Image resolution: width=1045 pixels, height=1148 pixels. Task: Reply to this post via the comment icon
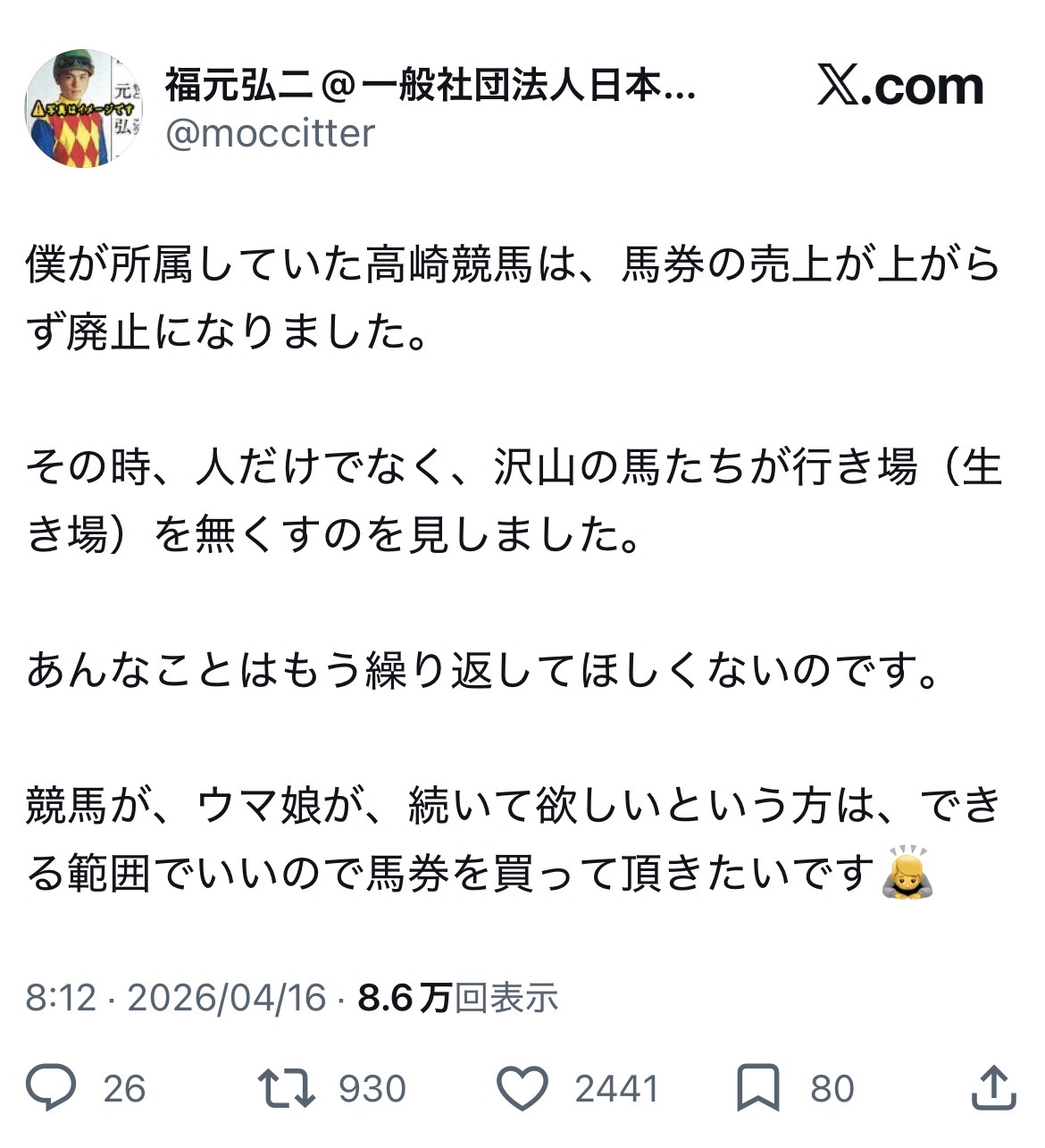(51, 1087)
